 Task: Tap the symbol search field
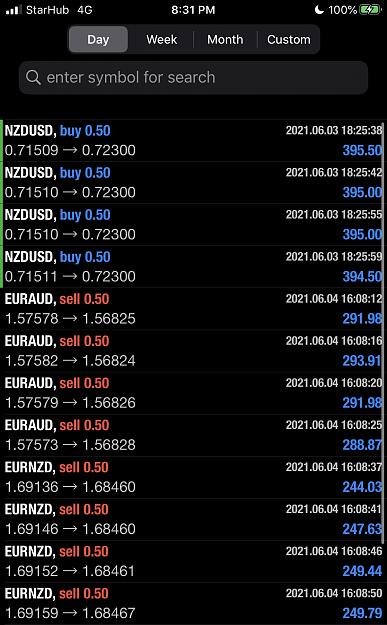[193, 77]
